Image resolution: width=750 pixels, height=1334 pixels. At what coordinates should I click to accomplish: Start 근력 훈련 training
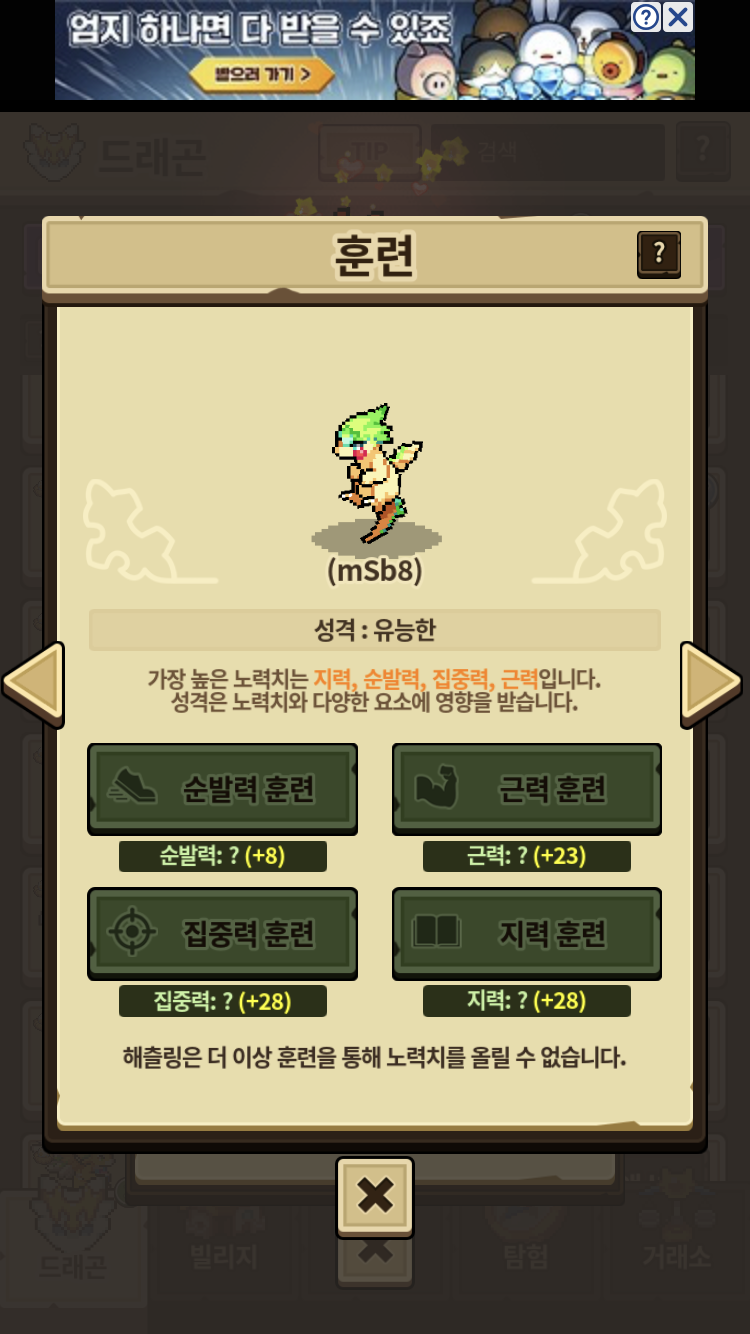click(x=526, y=789)
